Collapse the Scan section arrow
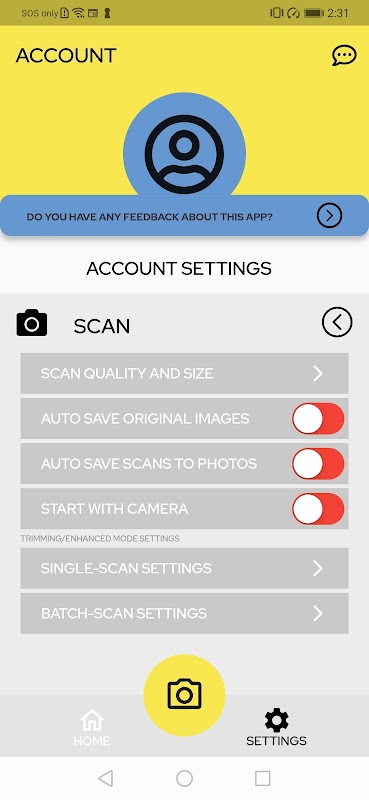The width and height of the screenshot is (369, 800). (x=337, y=322)
